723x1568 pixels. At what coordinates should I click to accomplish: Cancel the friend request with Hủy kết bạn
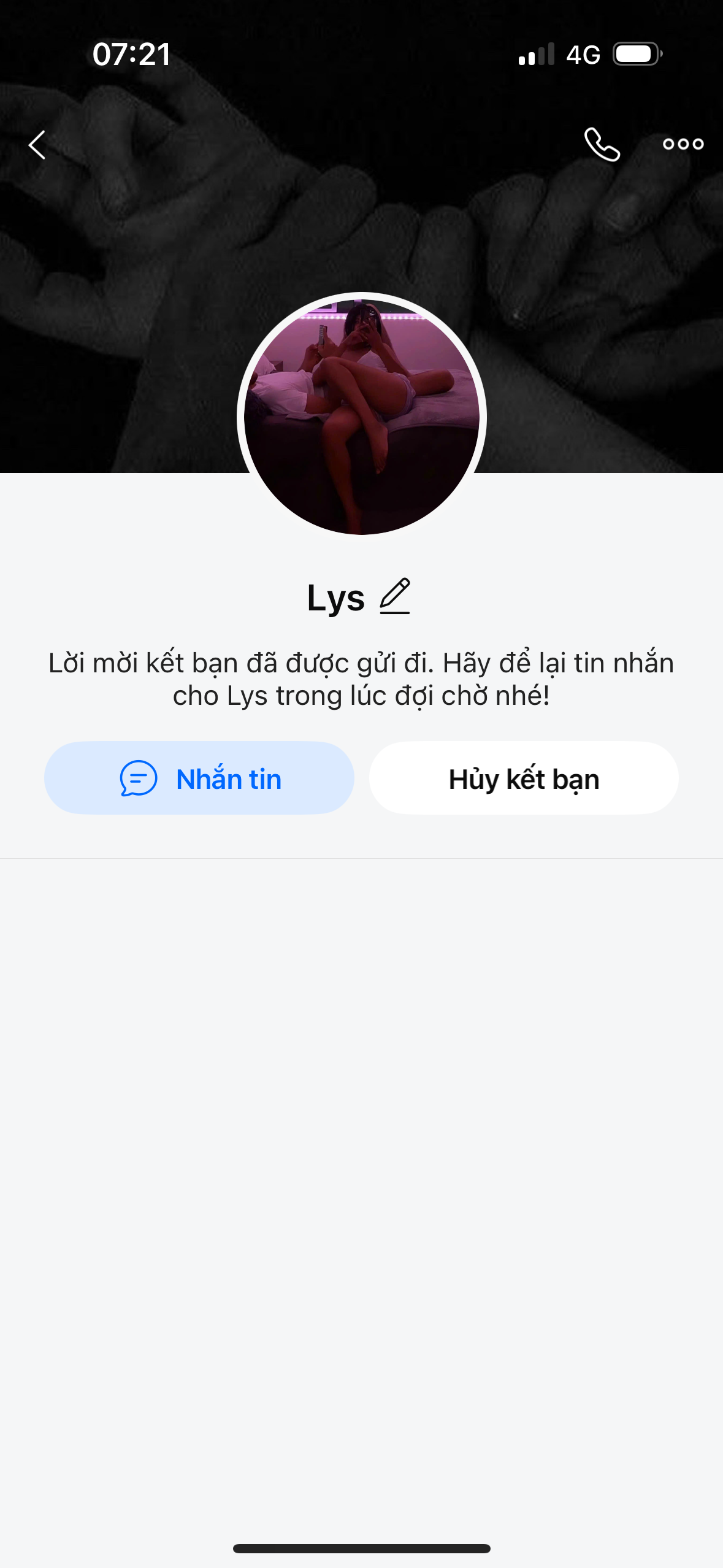[524, 778]
